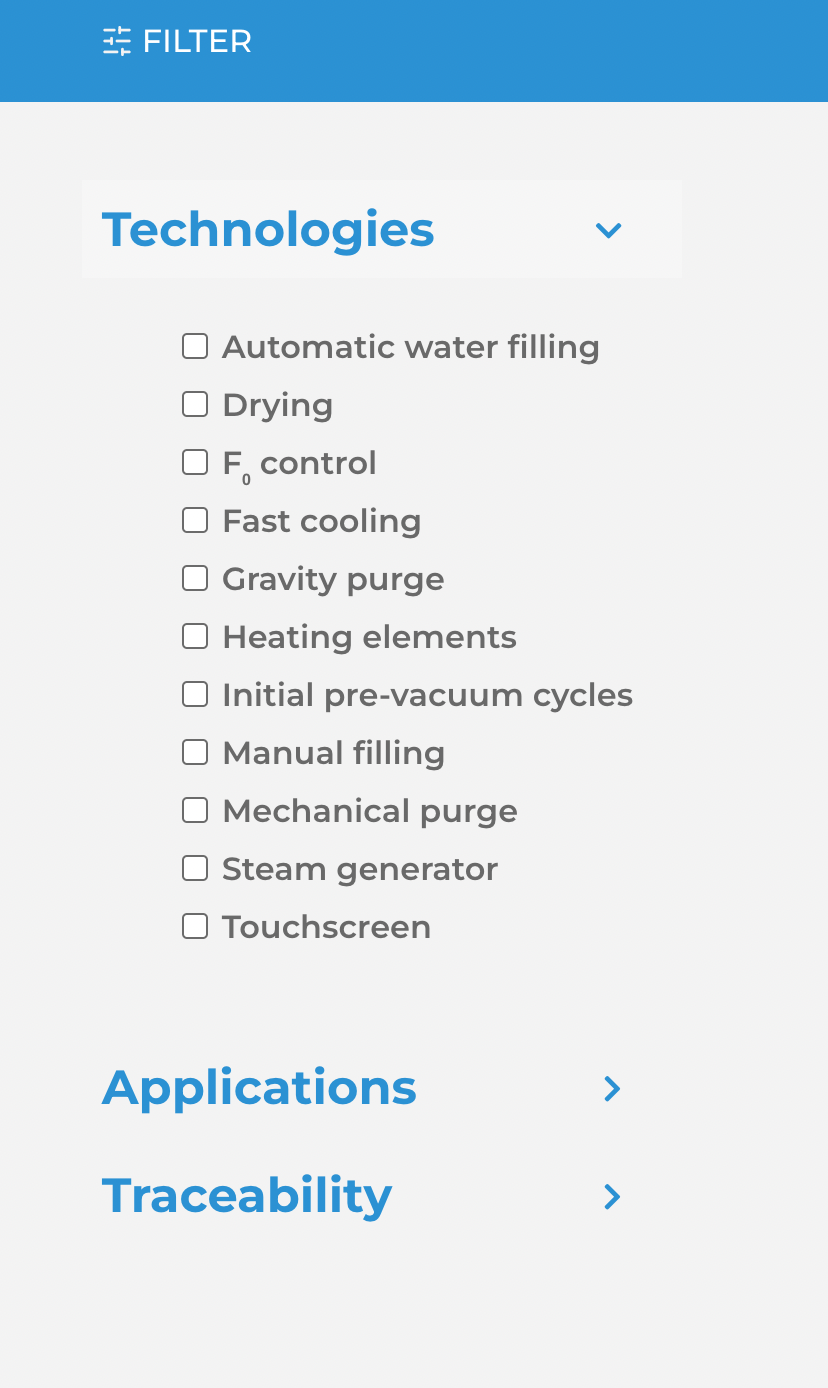
Task: Enable the Mechanical purge filter
Action: pos(195,811)
